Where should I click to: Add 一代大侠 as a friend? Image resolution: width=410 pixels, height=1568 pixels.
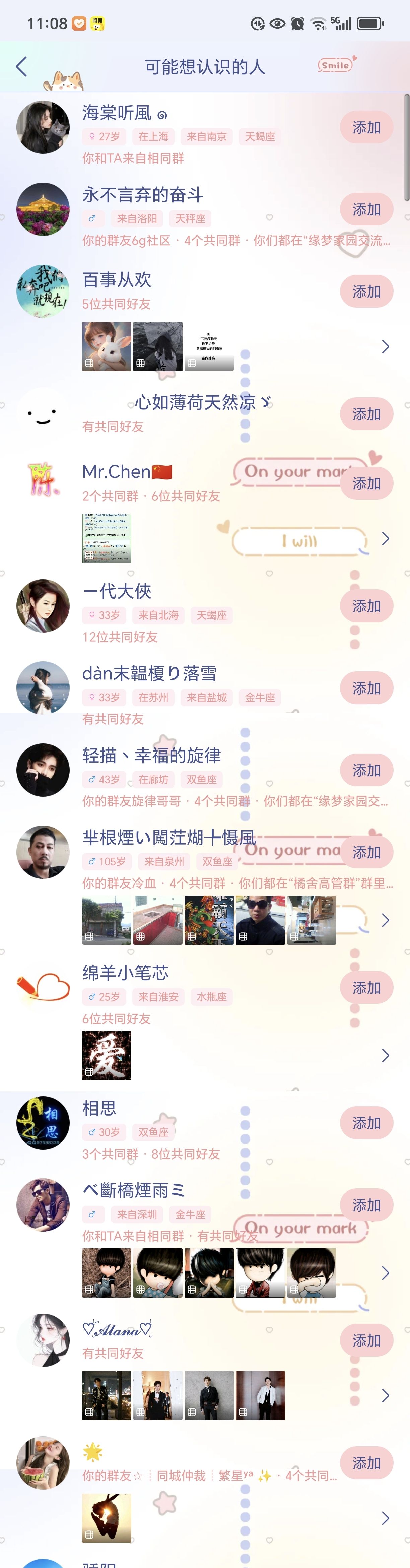pyautogui.click(x=366, y=606)
